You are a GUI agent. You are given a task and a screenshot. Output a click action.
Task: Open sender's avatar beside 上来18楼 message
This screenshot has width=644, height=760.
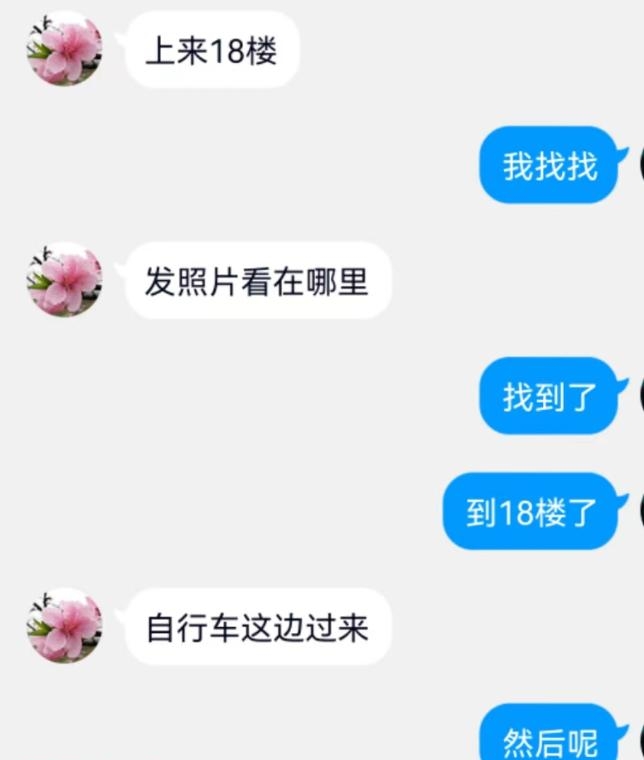pyautogui.click(x=64, y=50)
